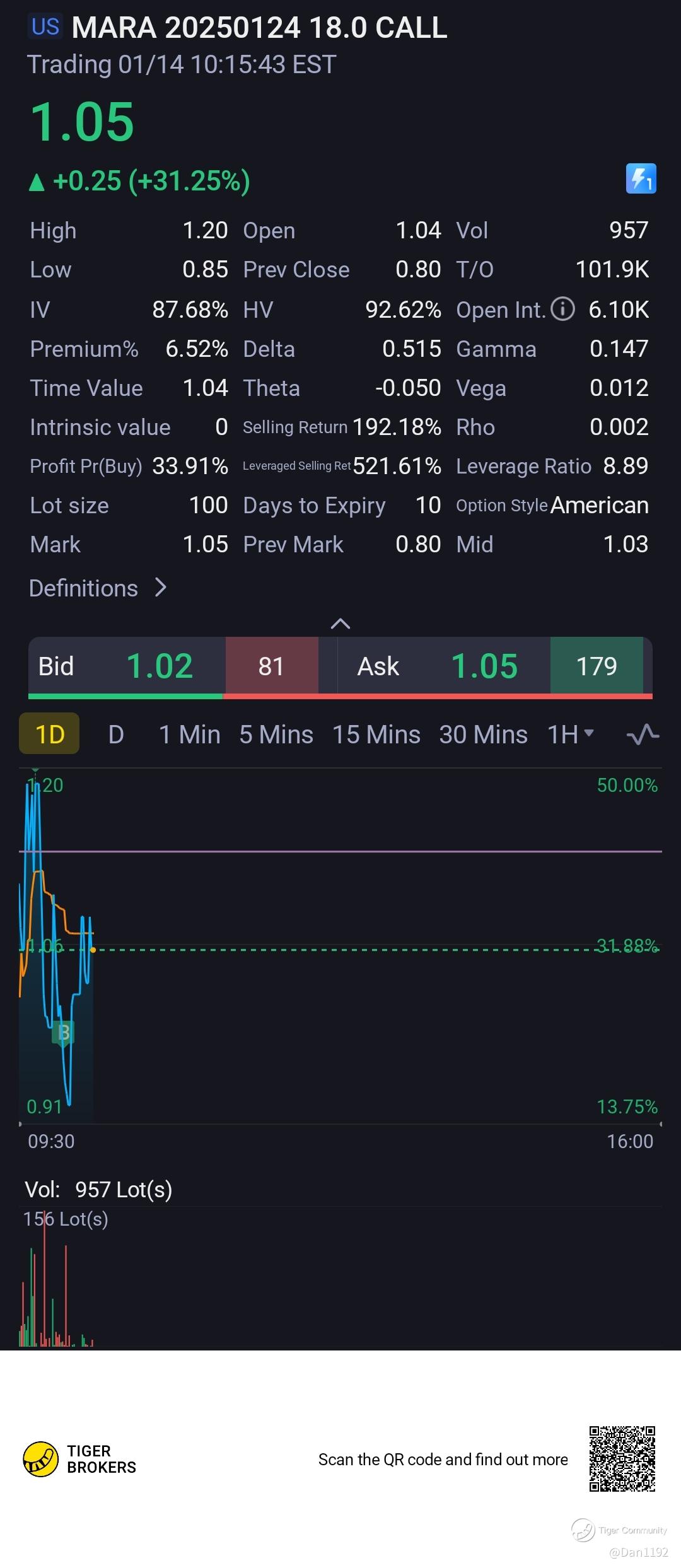Show the Open Int. info tooltip

click(x=562, y=310)
